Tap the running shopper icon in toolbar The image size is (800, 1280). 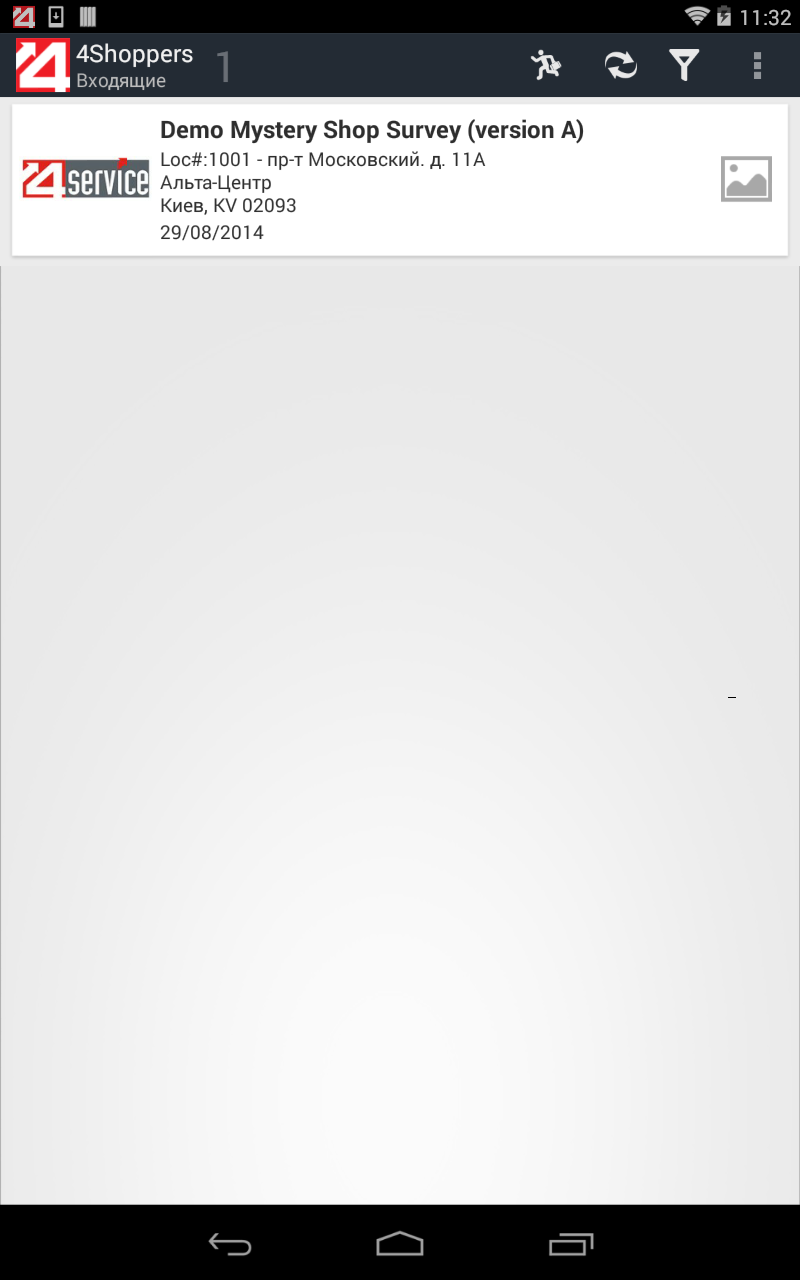(546, 65)
